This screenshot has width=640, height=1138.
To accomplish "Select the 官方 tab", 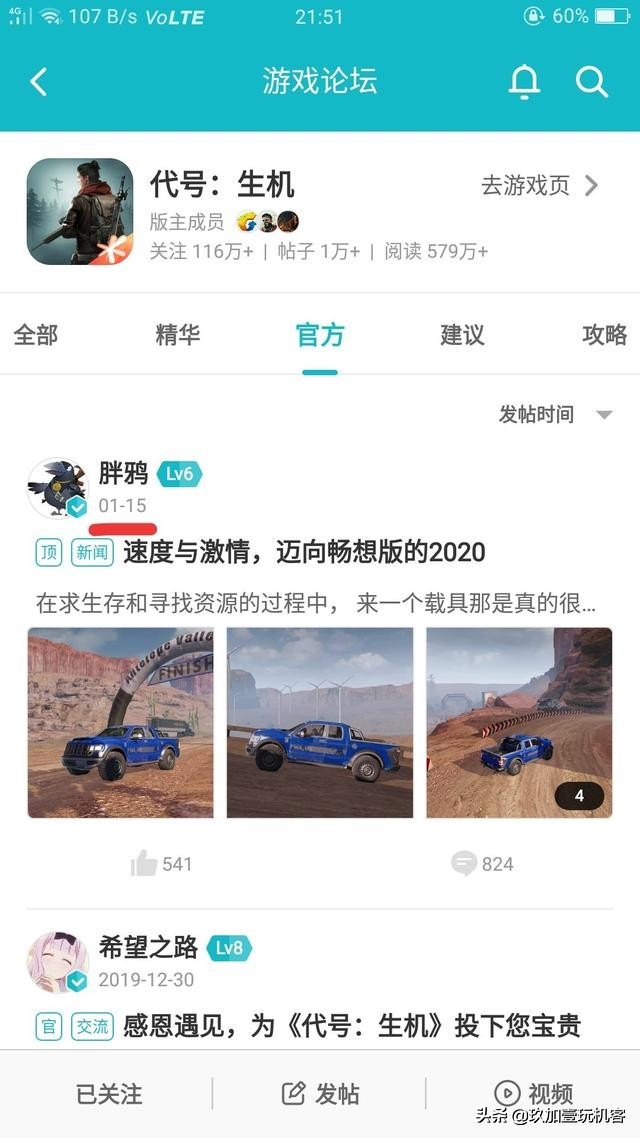I will pos(320,335).
